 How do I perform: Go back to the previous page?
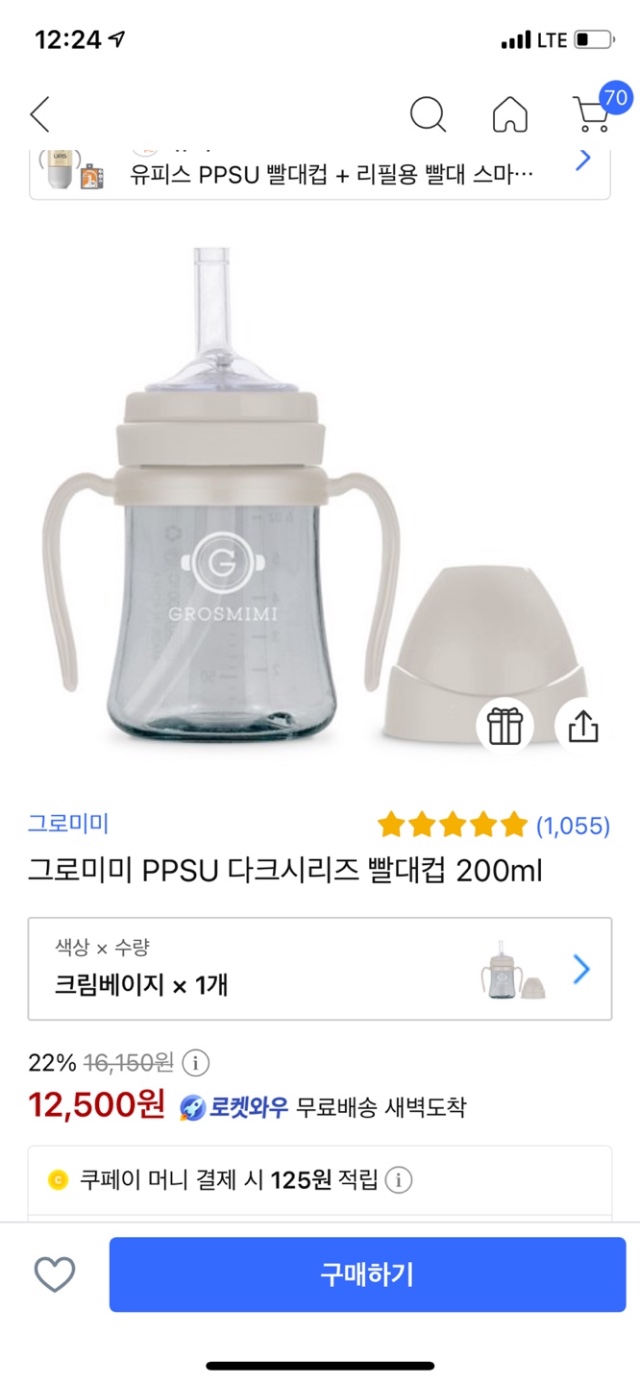pyautogui.click(x=40, y=114)
